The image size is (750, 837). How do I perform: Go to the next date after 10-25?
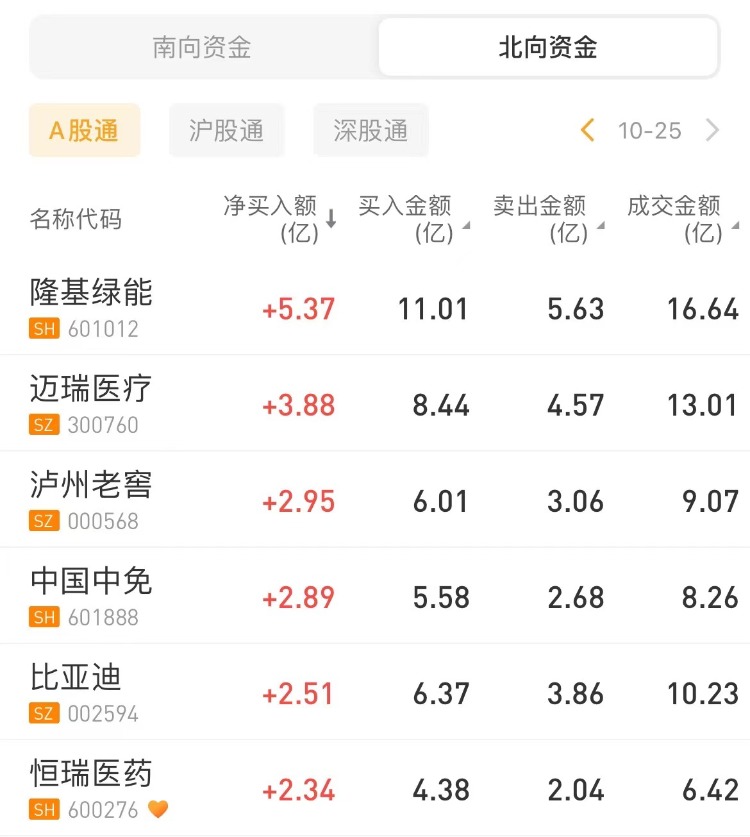click(712, 130)
